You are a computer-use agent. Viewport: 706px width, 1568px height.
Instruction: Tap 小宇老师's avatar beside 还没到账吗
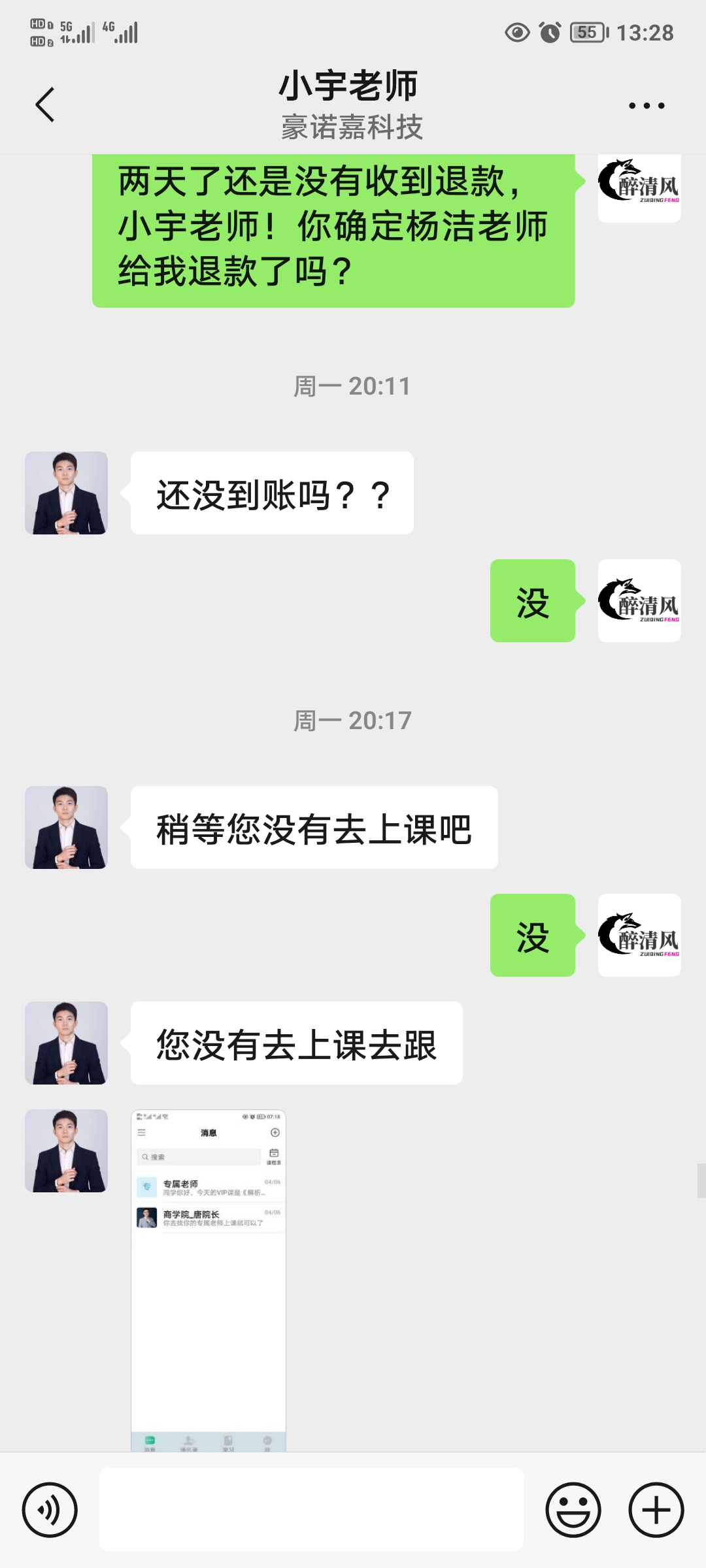point(66,493)
